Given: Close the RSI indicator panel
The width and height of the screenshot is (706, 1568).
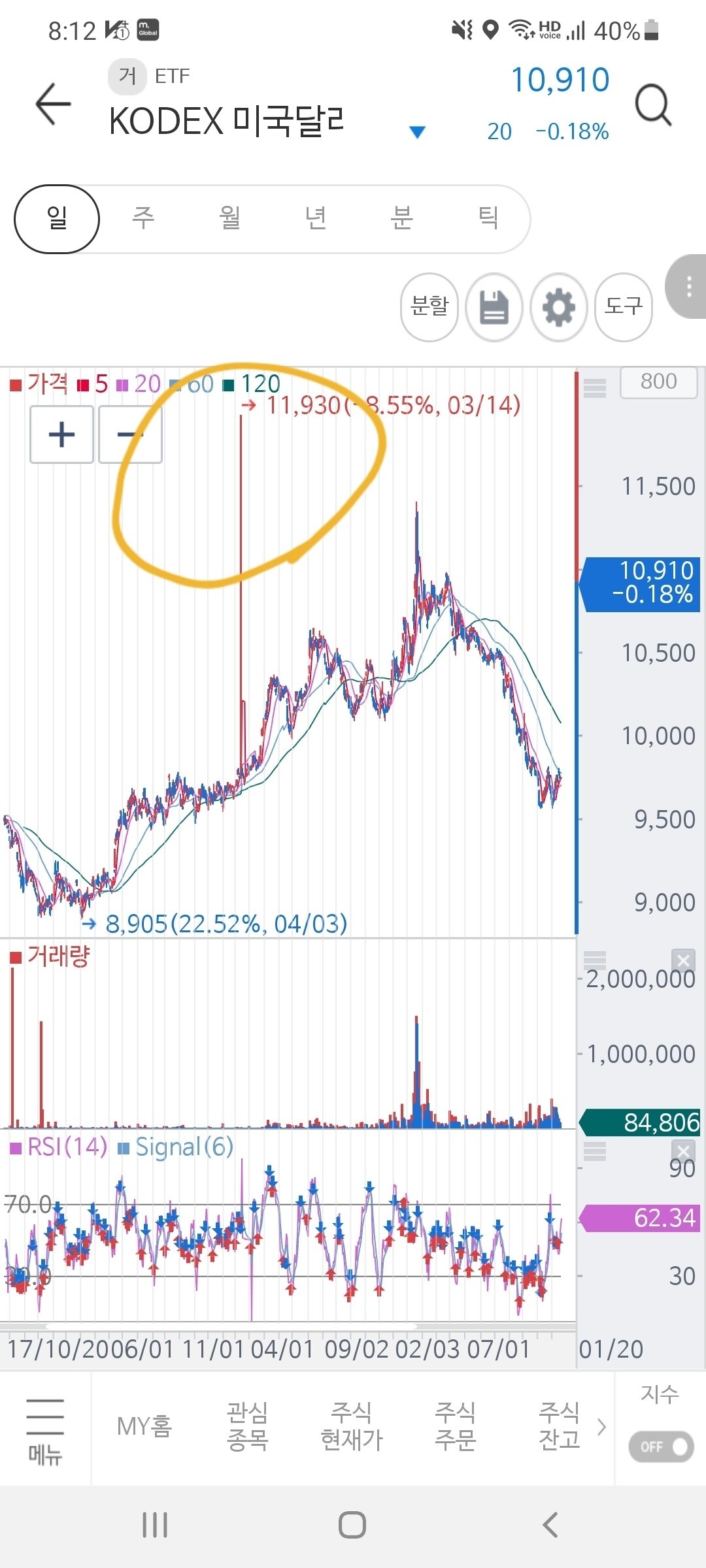Looking at the screenshot, I should pyautogui.click(x=683, y=1151).
